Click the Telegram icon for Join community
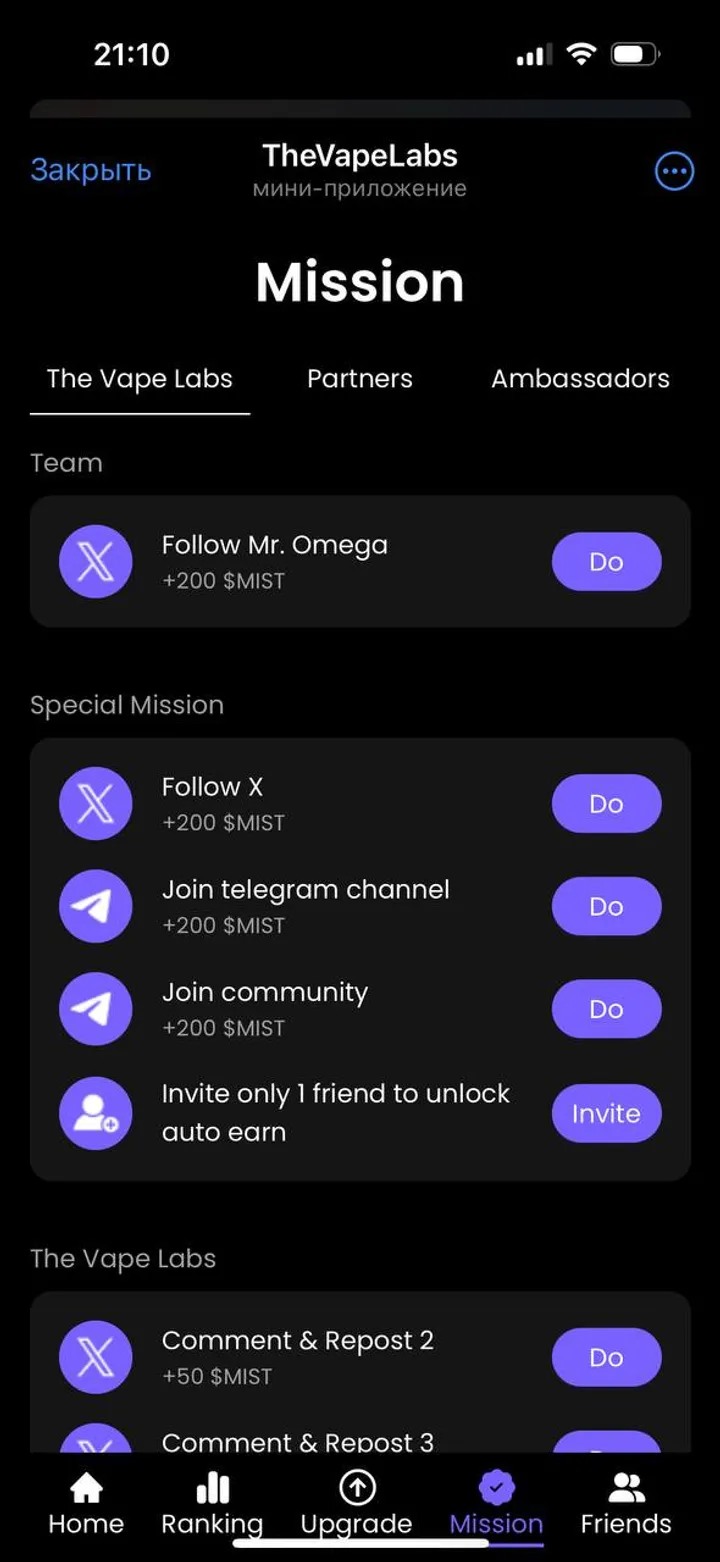Viewport: 720px width, 1562px height. click(x=95, y=1009)
